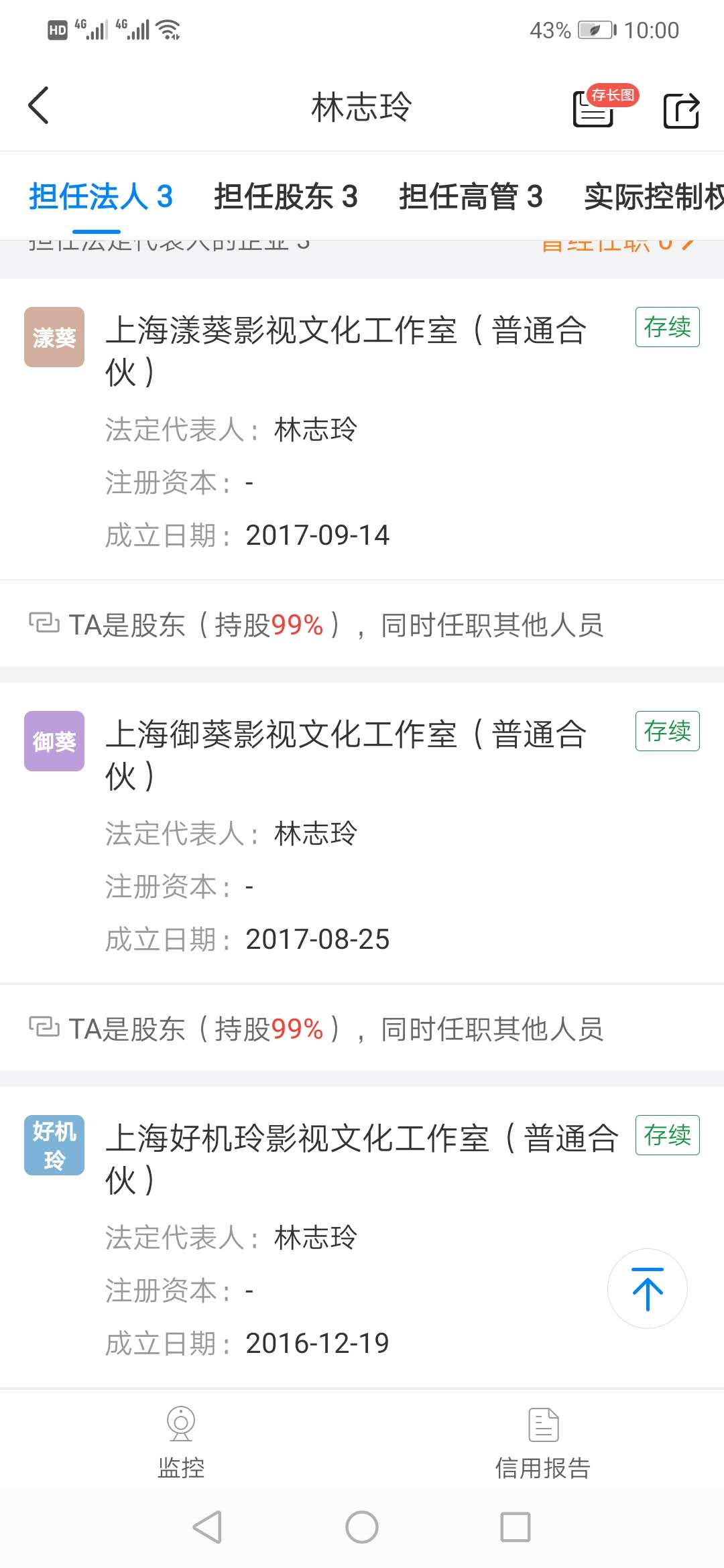Image resolution: width=724 pixels, height=1568 pixels.
Task: Switch to the 担任股东 3 tab
Action: pyautogui.click(x=286, y=197)
